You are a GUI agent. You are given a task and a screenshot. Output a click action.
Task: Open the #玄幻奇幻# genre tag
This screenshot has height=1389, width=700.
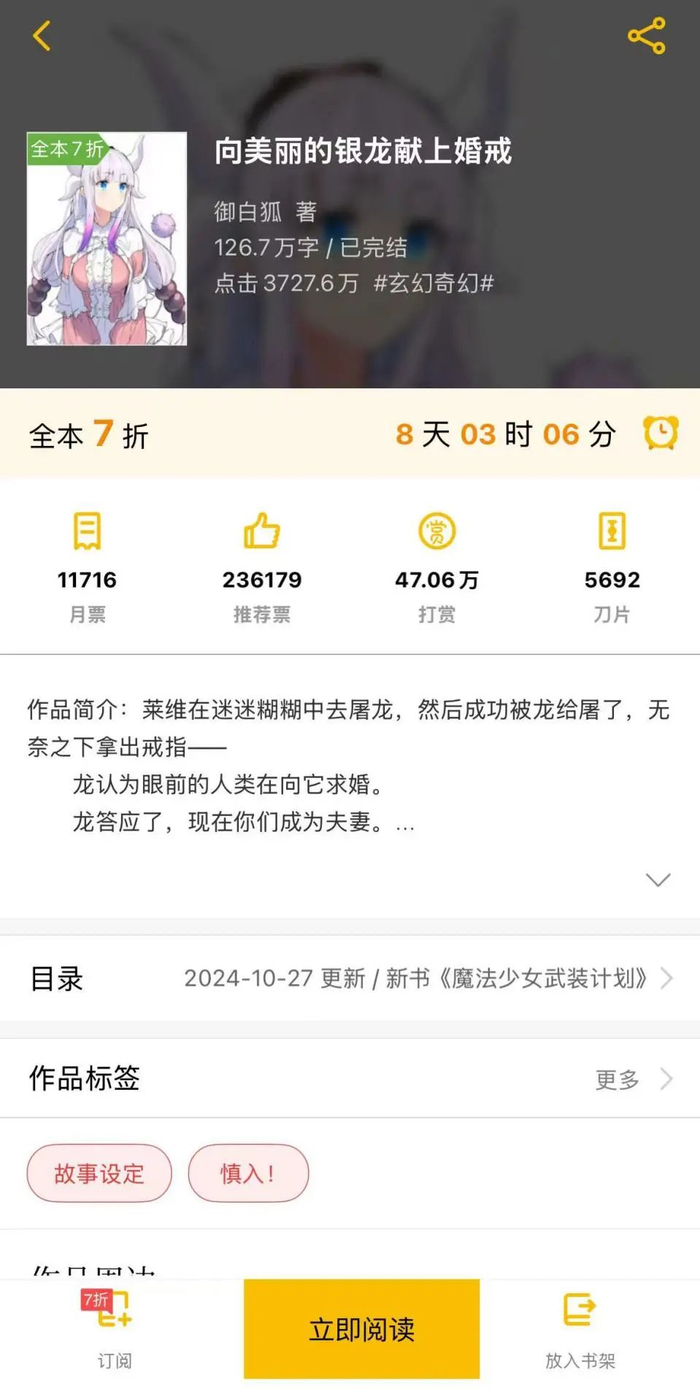pos(433,284)
